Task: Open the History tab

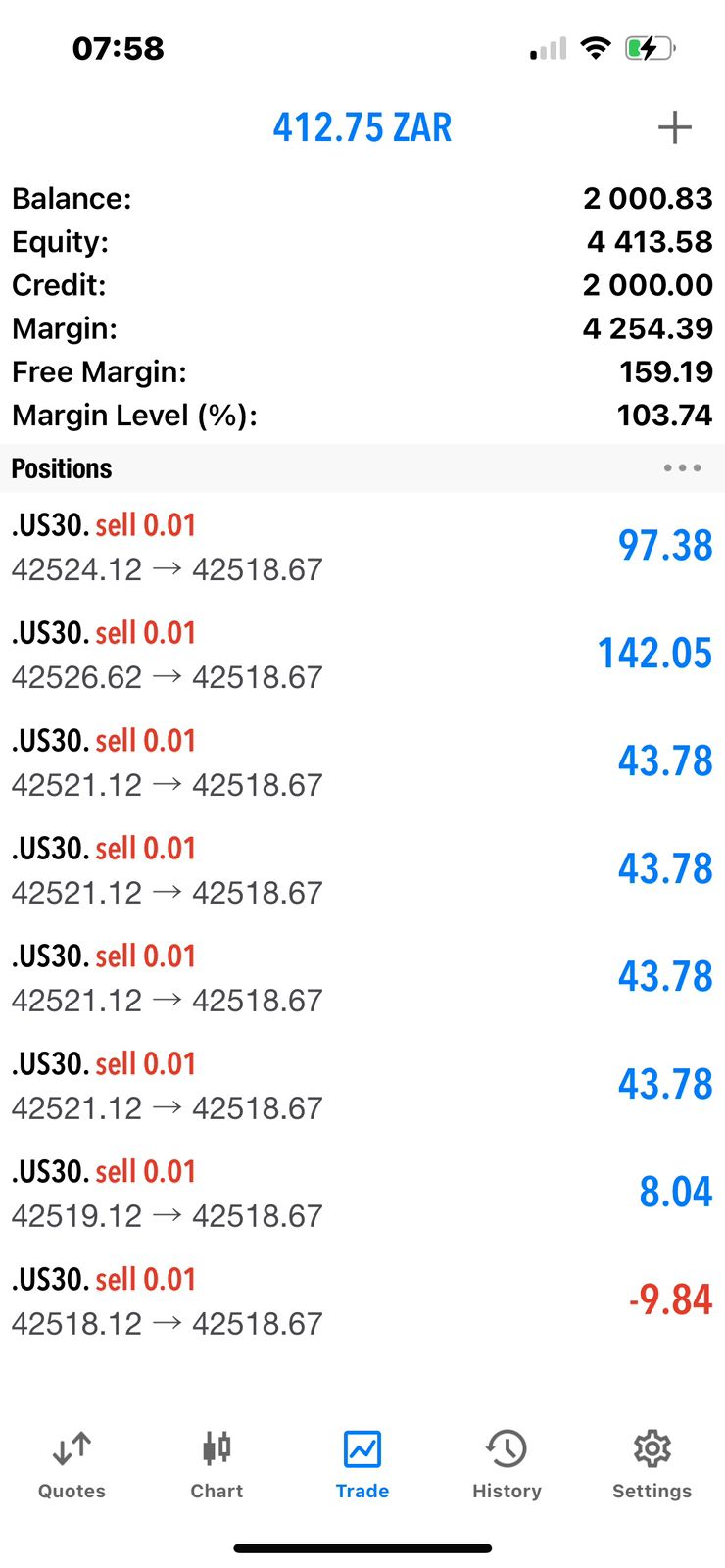Action: (507, 1465)
